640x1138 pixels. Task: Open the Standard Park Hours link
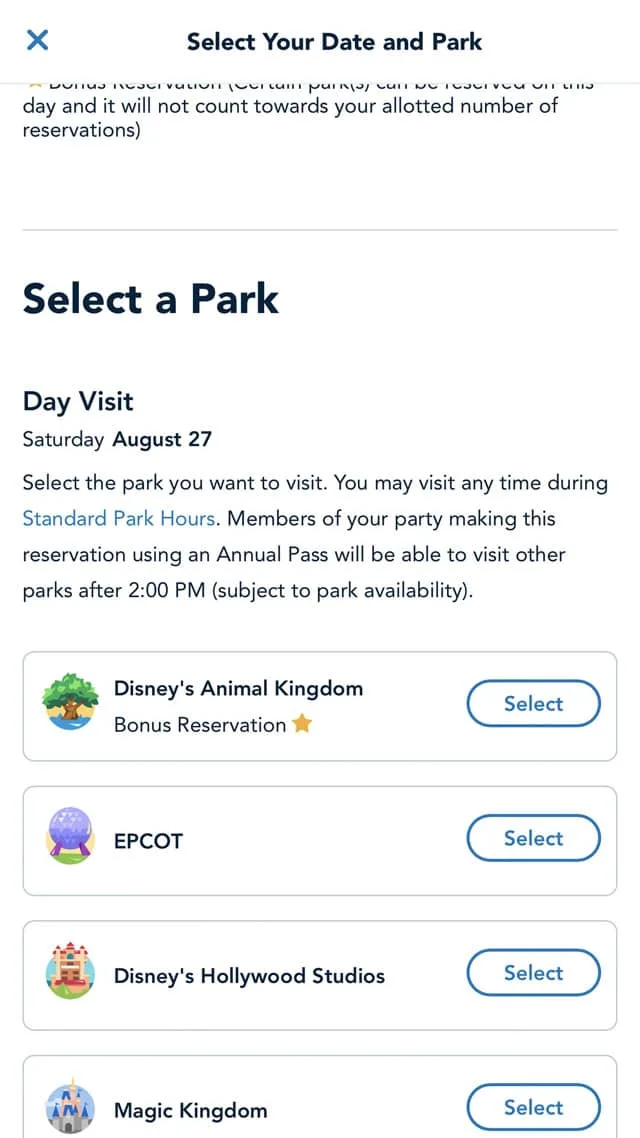point(119,519)
